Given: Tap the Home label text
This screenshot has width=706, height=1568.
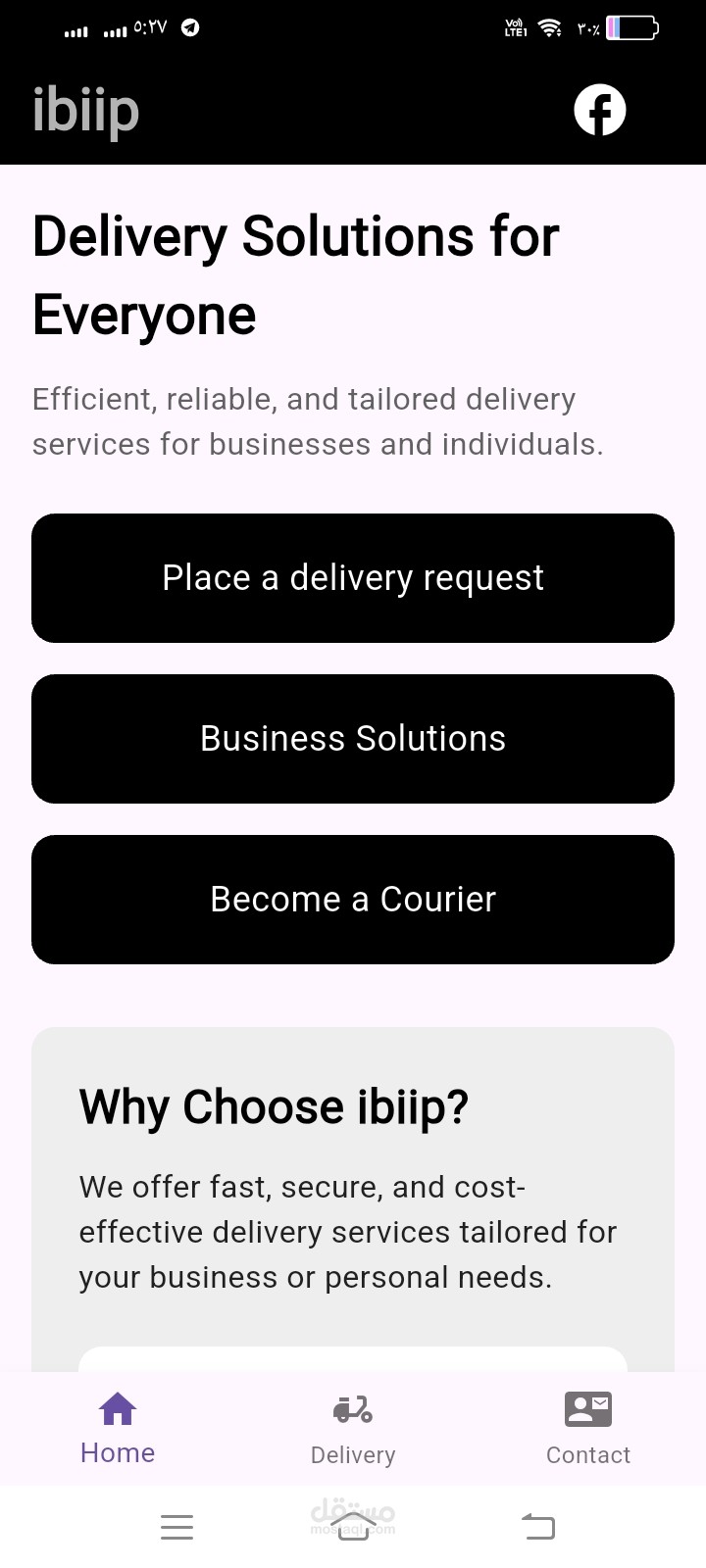Looking at the screenshot, I should [x=117, y=1453].
